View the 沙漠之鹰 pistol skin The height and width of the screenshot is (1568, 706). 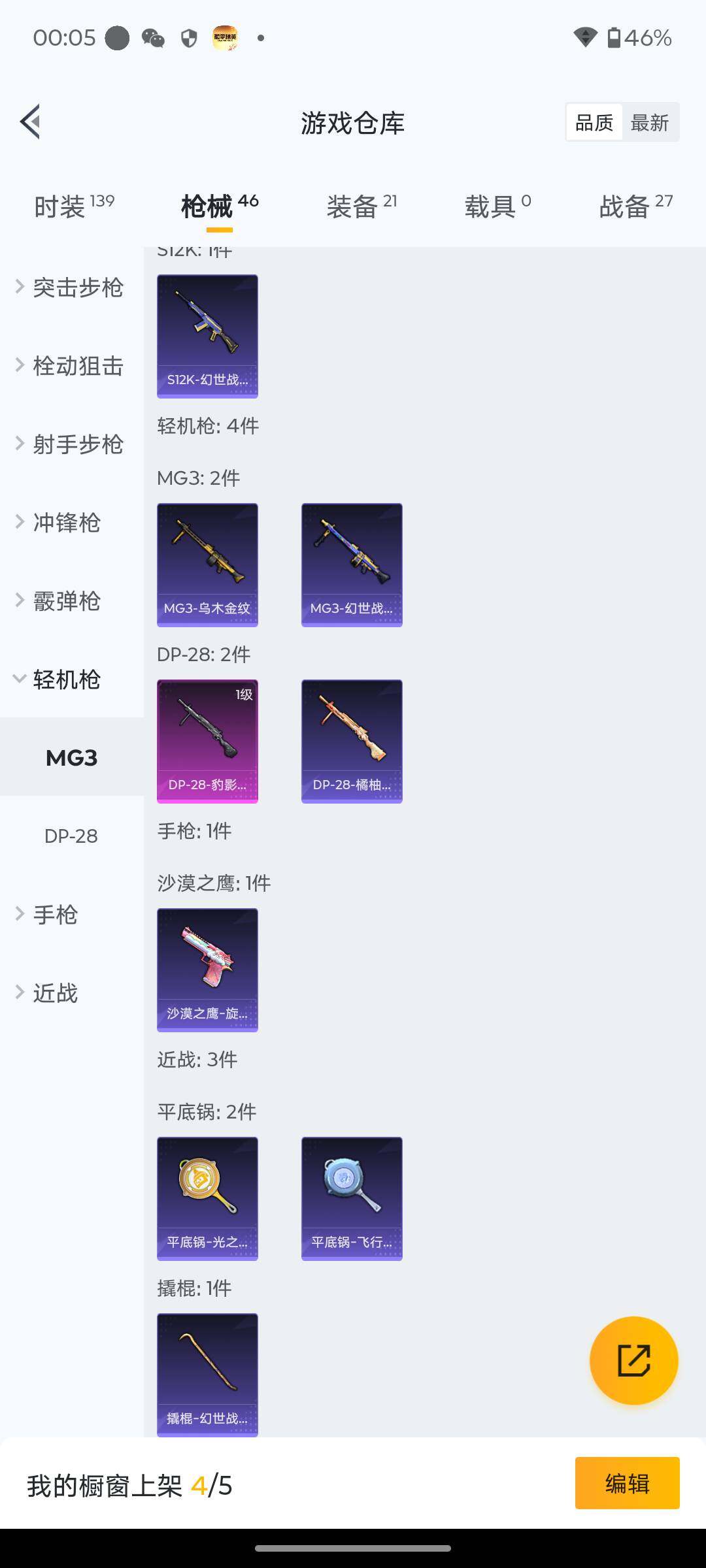click(x=207, y=970)
